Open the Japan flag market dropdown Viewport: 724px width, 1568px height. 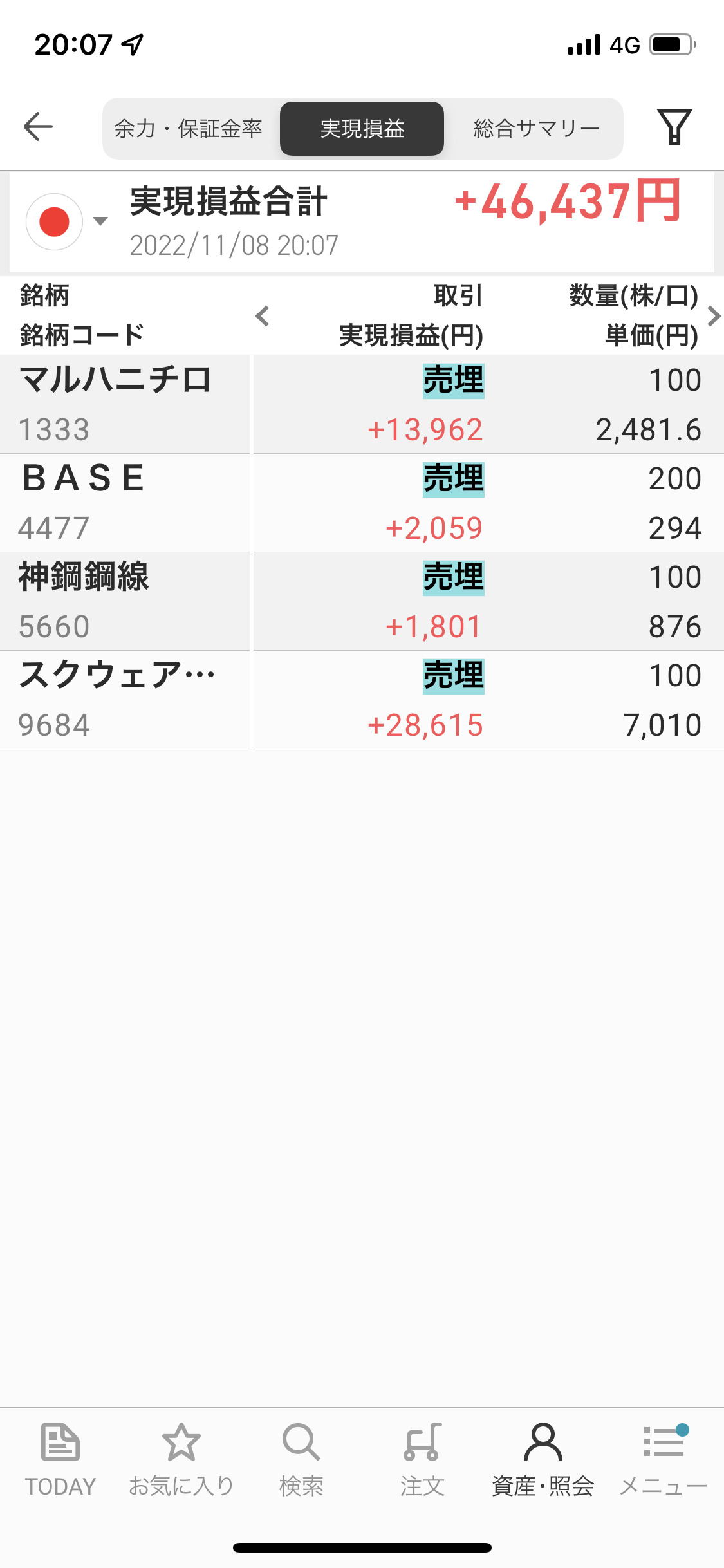(x=66, y=221)
